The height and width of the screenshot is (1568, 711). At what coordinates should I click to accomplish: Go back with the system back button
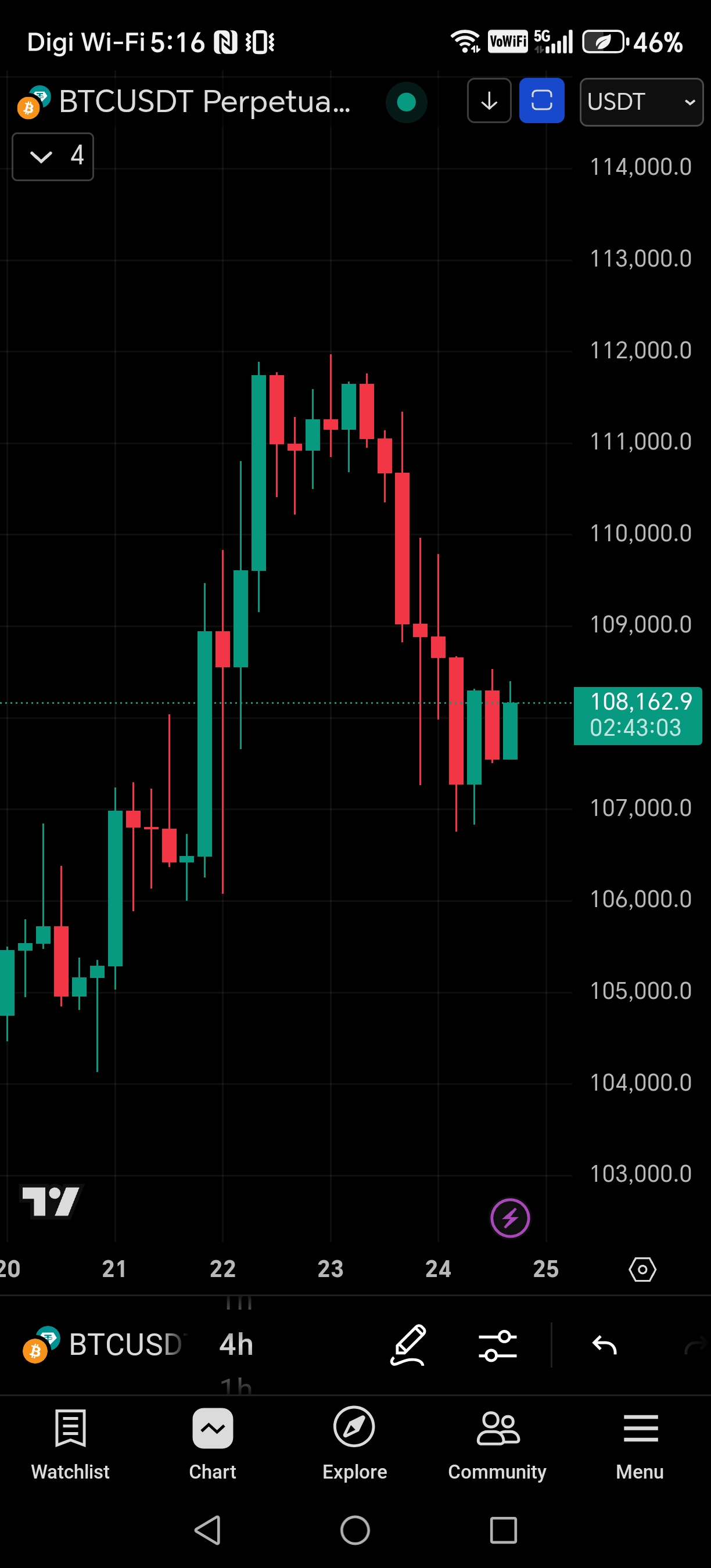pos(207,1530)
